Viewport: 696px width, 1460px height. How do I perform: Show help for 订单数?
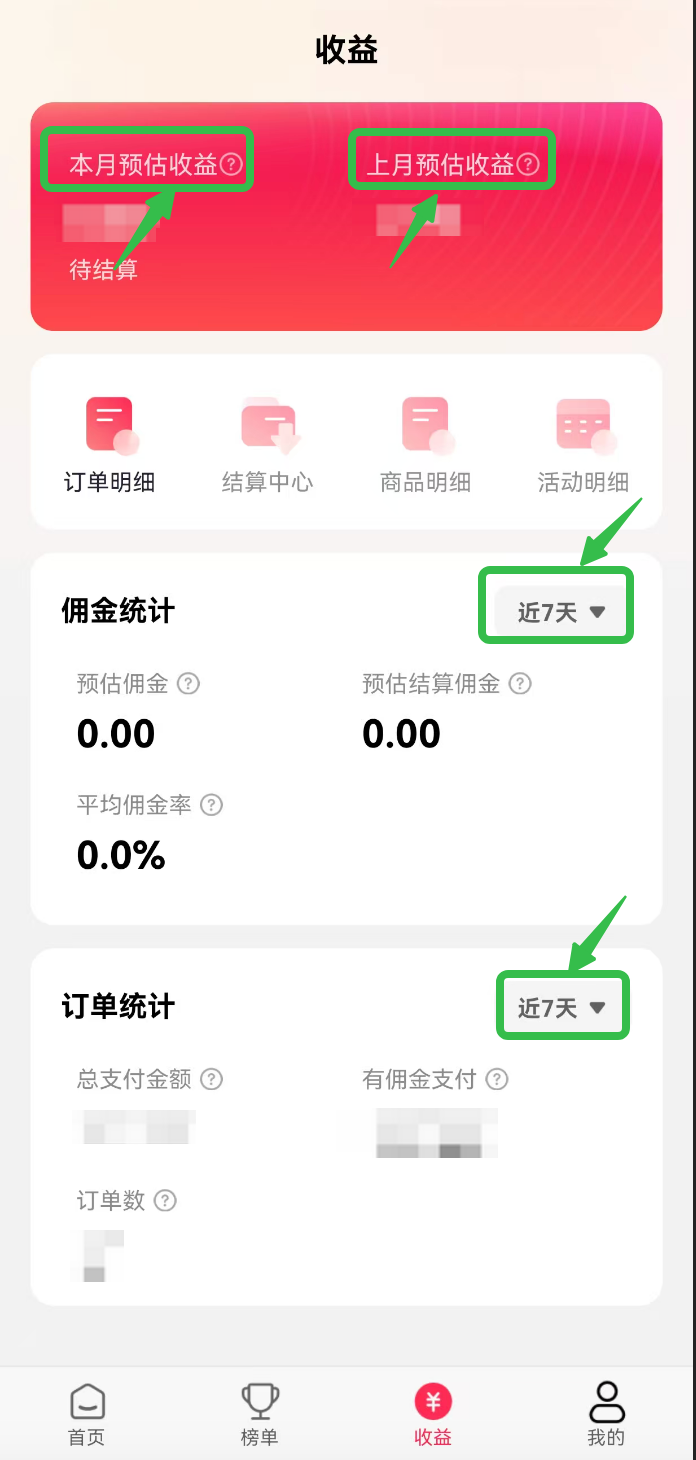(x=165, y=1201)
